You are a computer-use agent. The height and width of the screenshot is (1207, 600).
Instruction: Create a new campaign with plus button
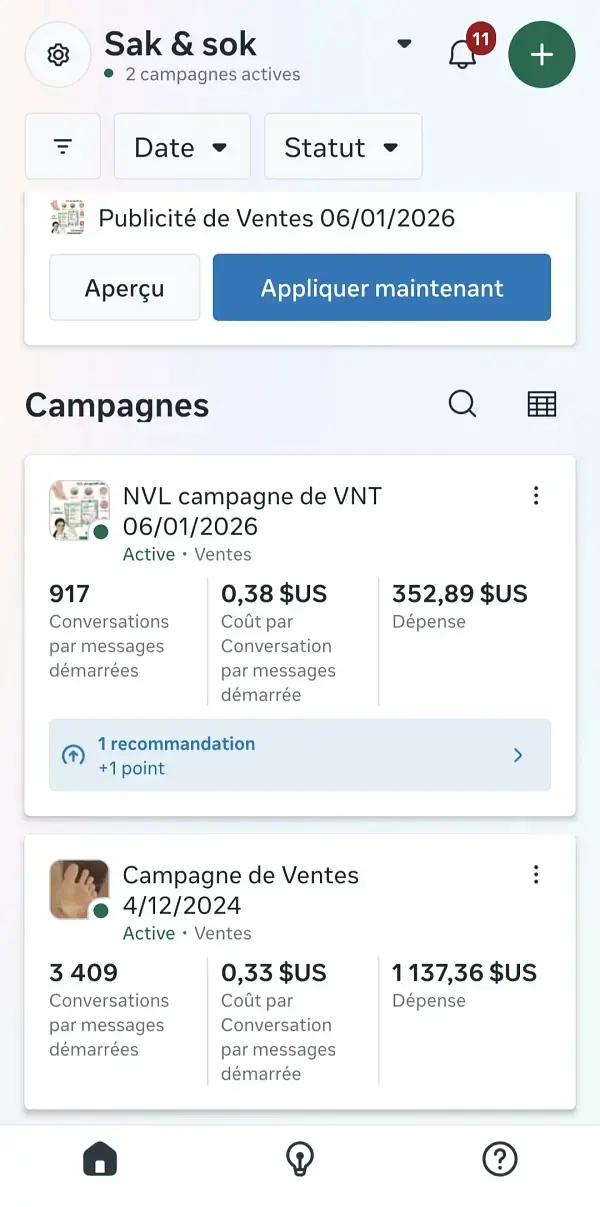click(x=541, y=55)
